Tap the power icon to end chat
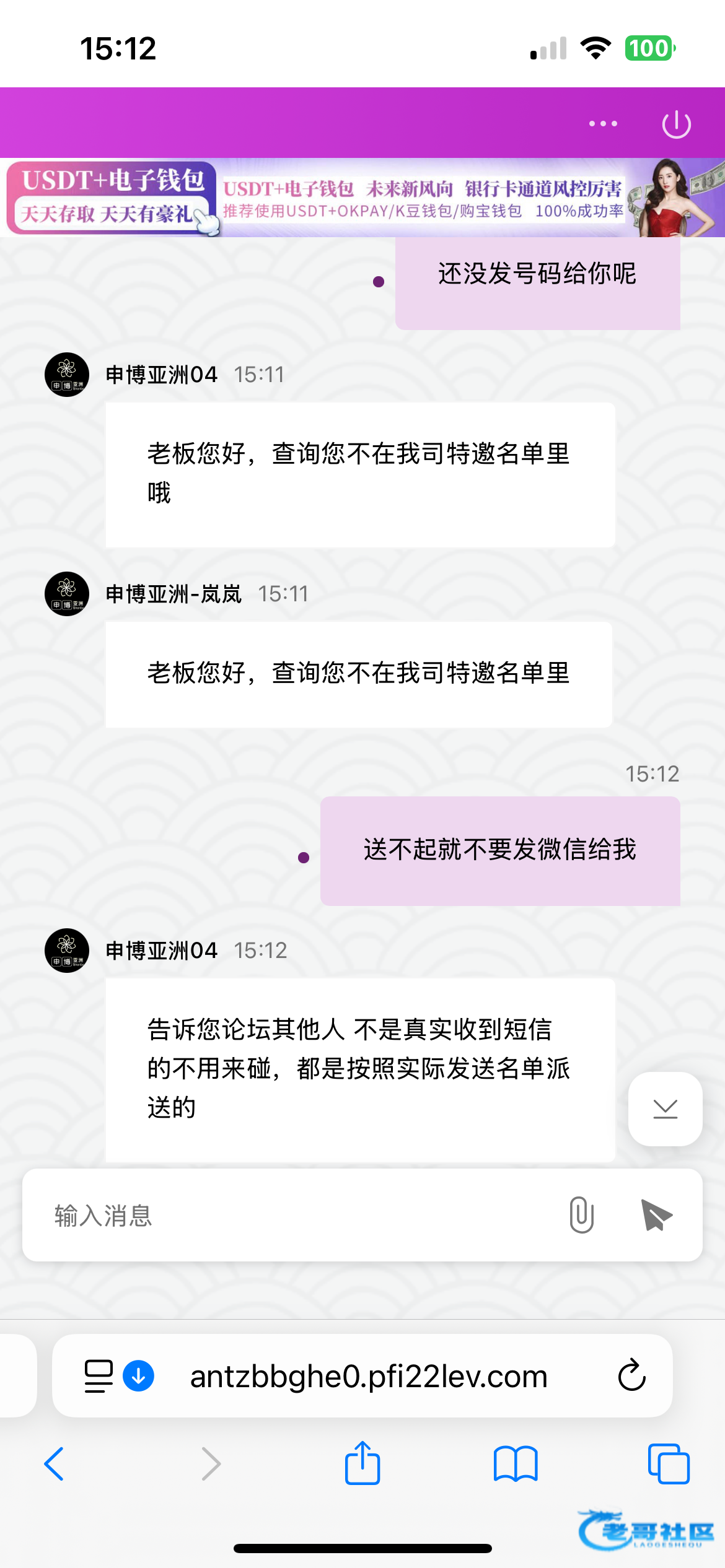This screenshot has height=1568, width=725. [x=676, y=124]
